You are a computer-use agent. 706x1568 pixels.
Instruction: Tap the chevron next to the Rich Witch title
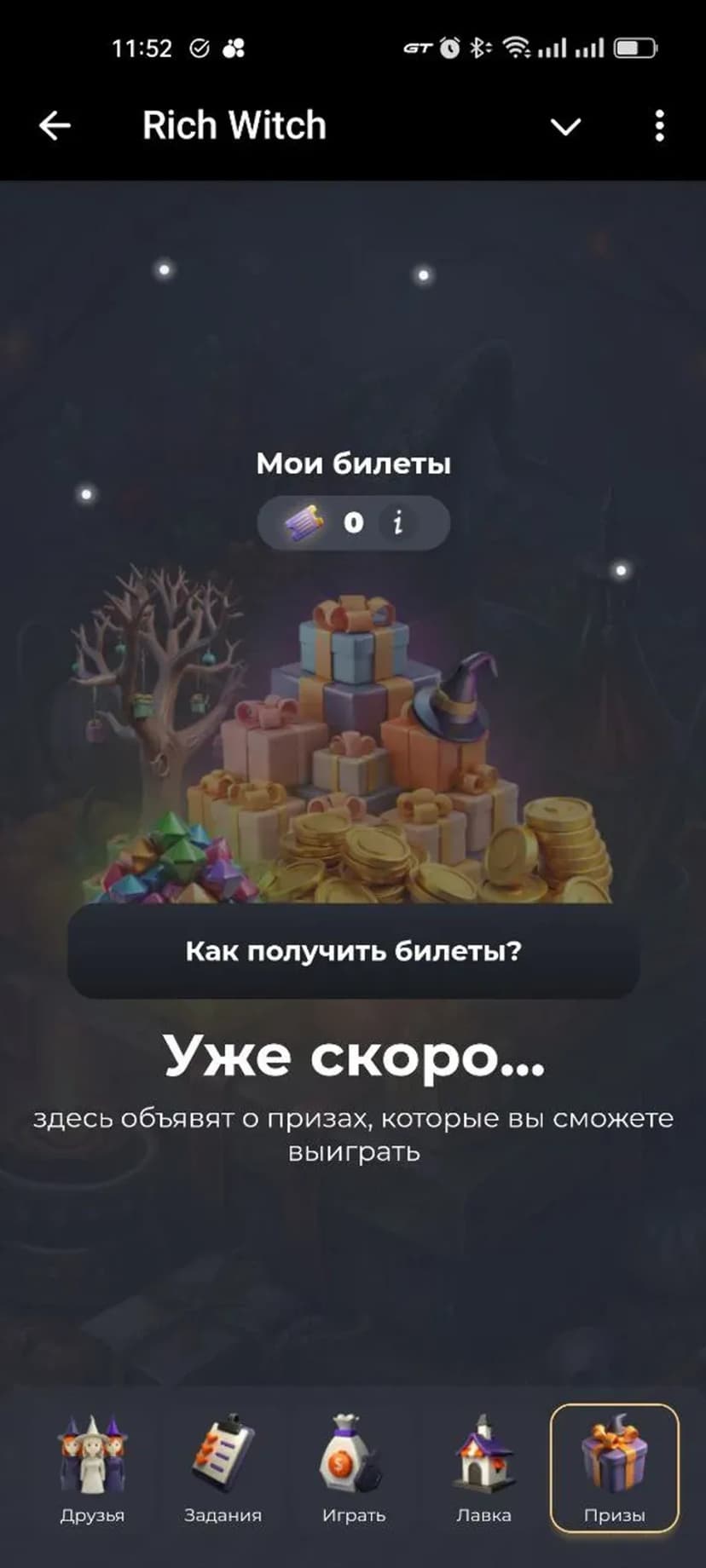565,127
